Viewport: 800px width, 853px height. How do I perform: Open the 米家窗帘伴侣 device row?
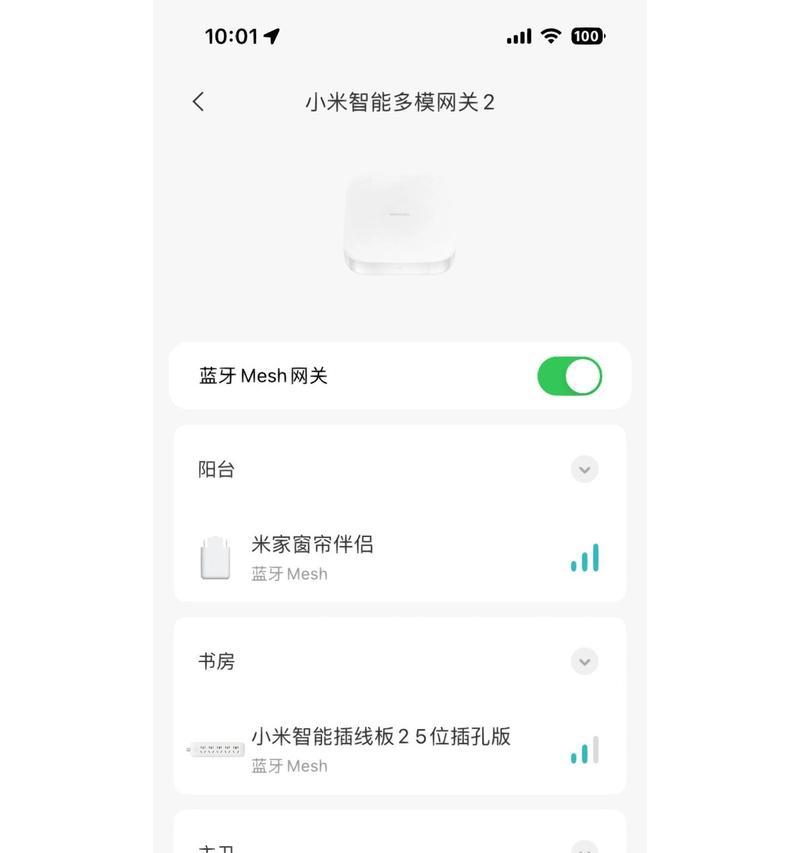[400, 557]
